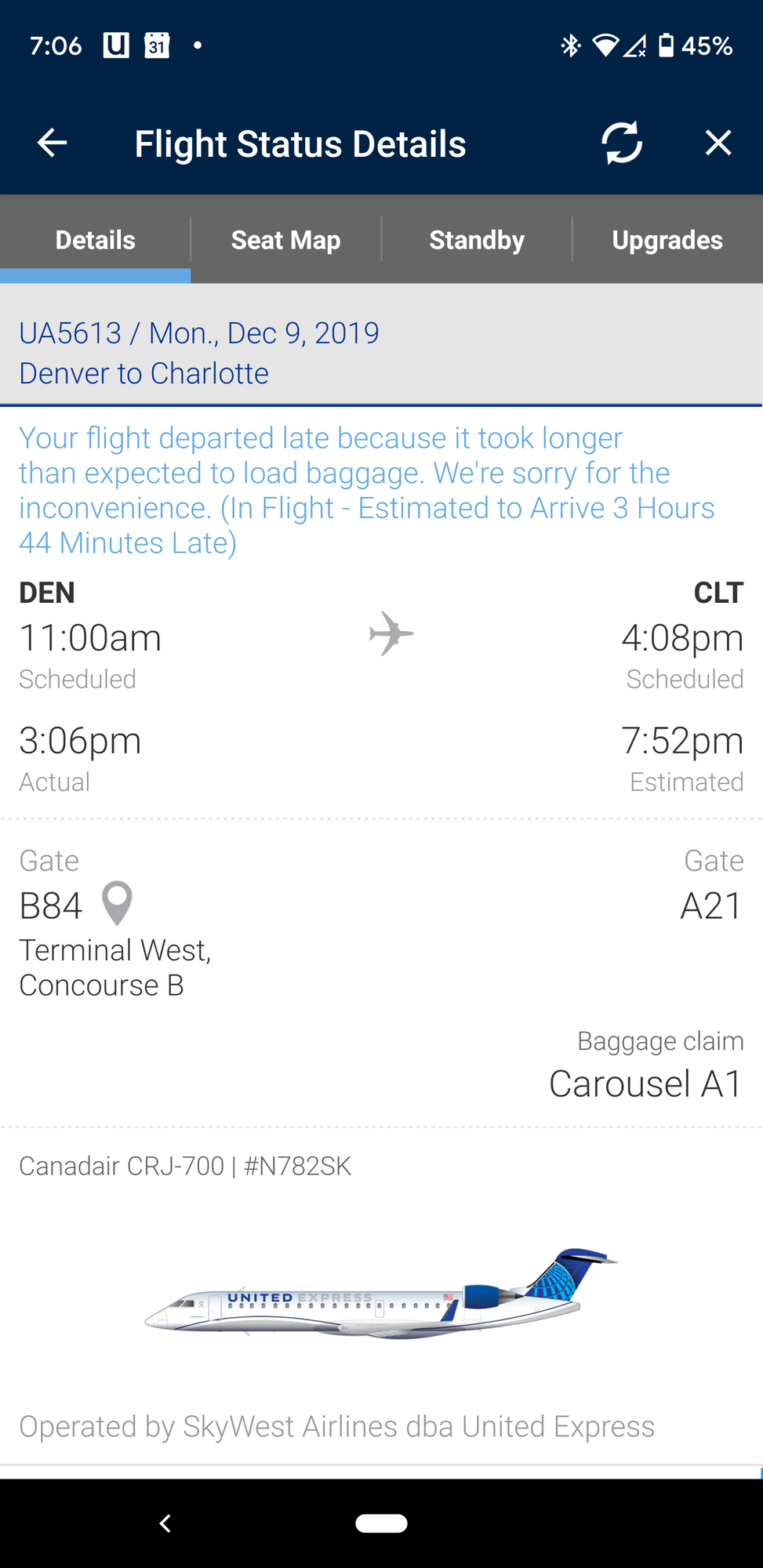
Task: Open the map pin for gate B84
Action: (118, 904)
